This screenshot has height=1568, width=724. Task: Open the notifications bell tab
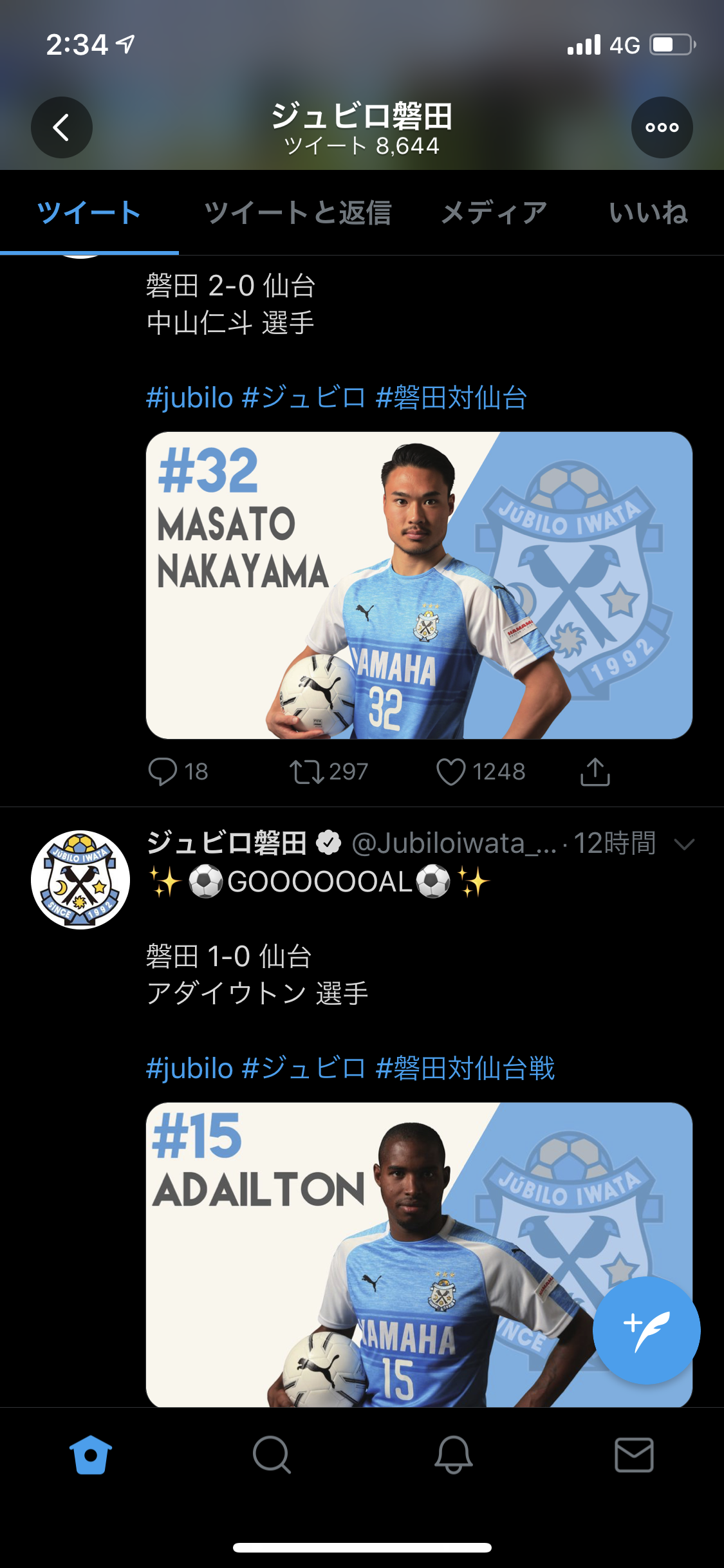[453, 1455]
